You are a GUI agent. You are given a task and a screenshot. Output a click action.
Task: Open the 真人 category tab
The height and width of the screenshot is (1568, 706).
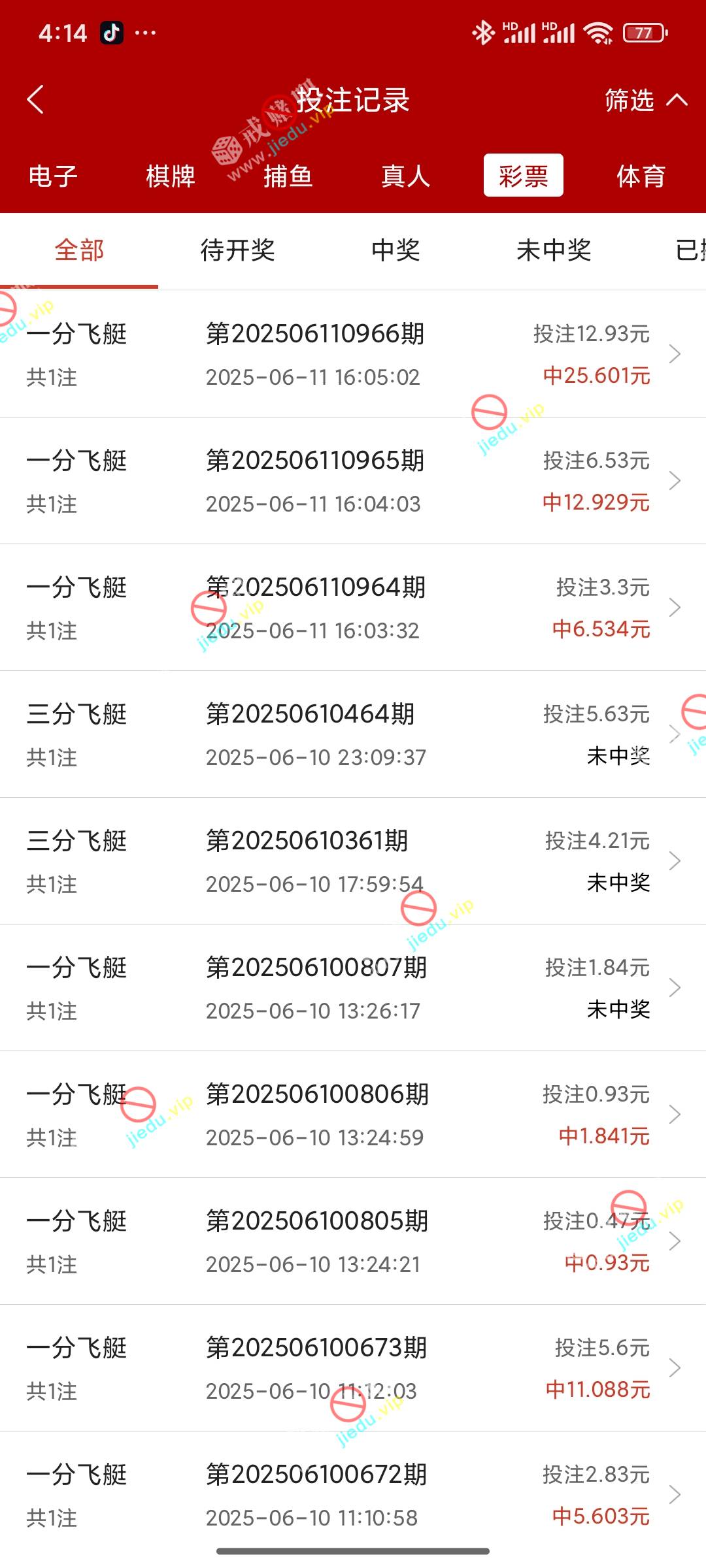[406, 176]
